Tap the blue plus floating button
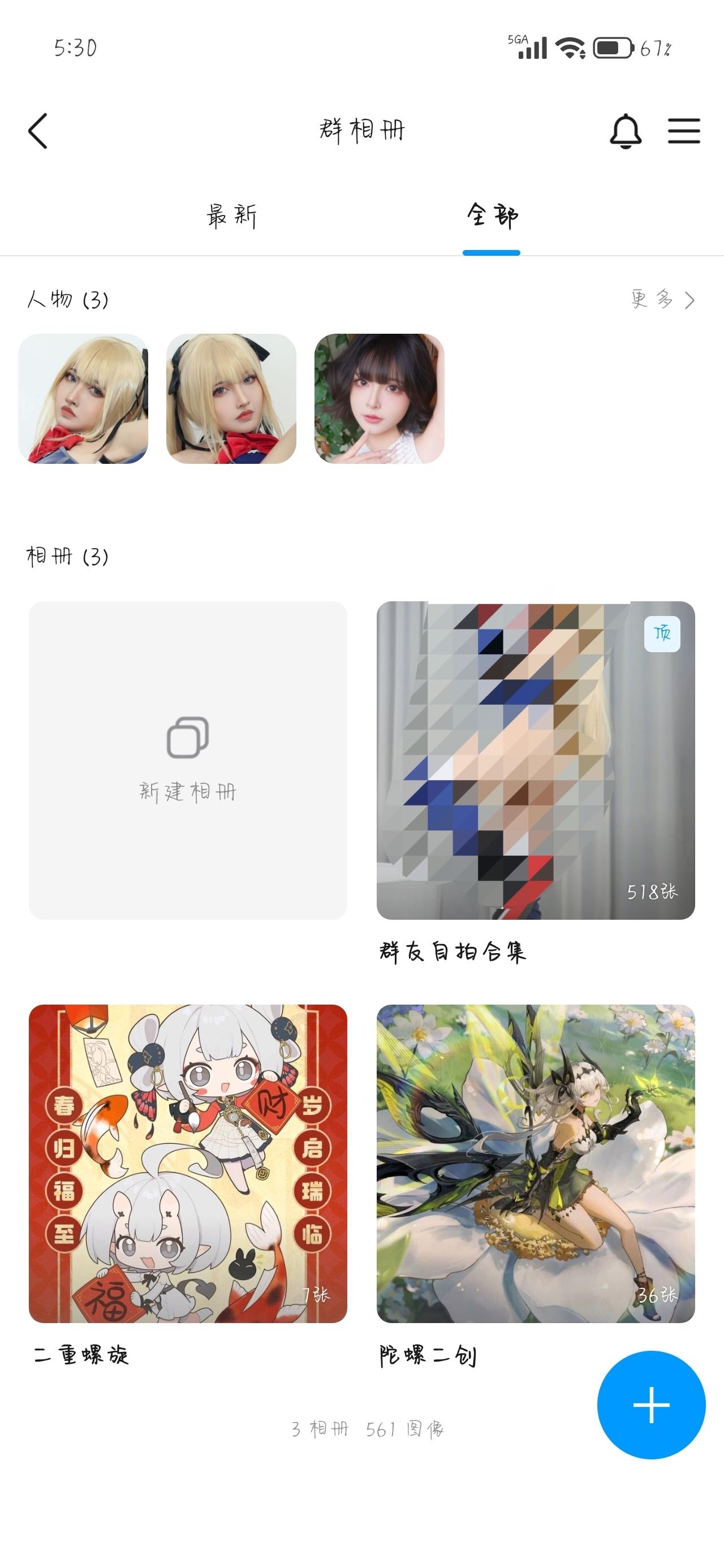 [651, 1405]
